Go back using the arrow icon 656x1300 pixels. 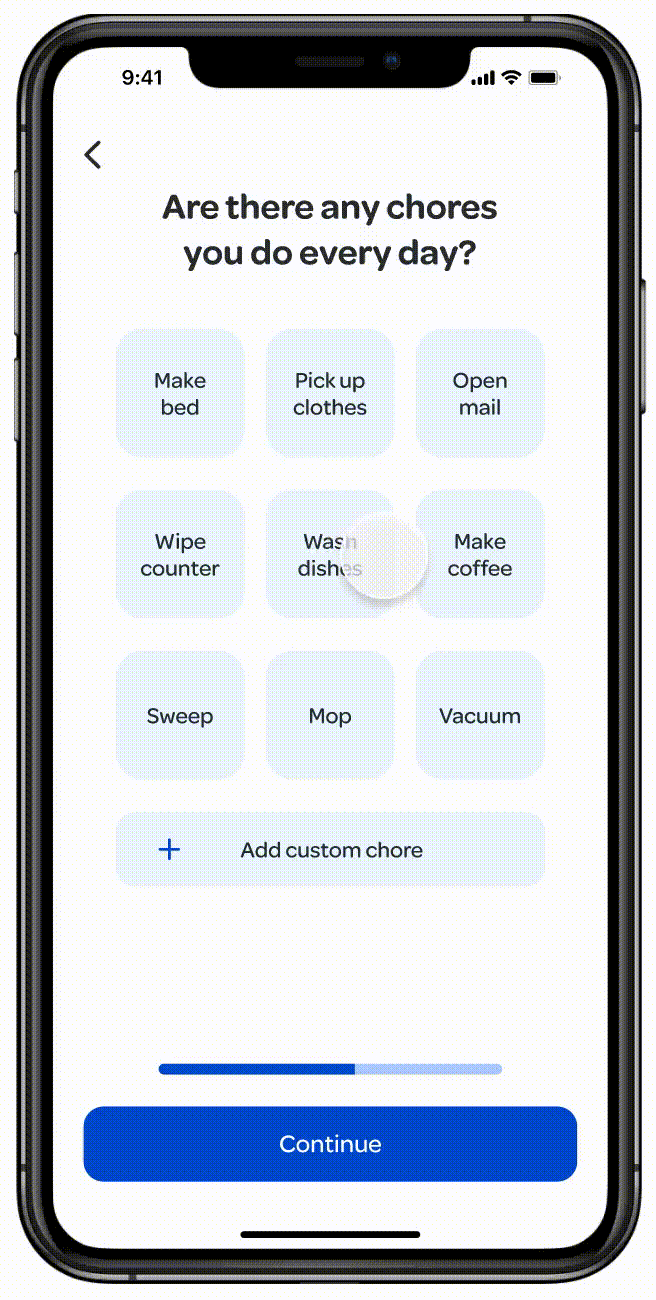(x=93, y=155)
